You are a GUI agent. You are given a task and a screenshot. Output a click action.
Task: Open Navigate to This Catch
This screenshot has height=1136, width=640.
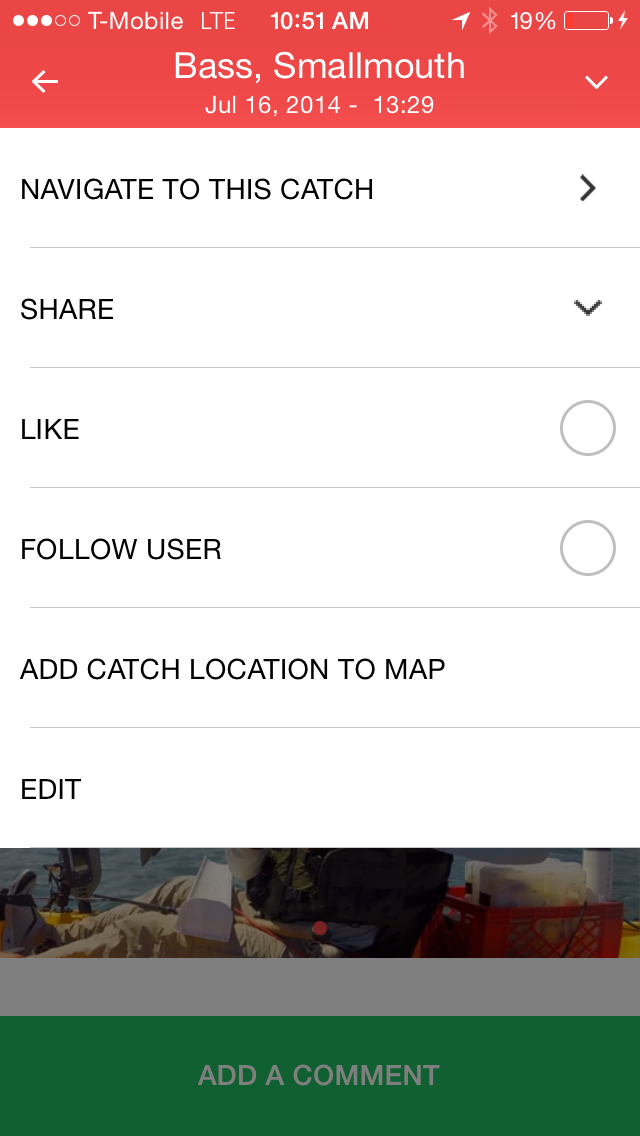pyautogui.click(x=320, y=189)
